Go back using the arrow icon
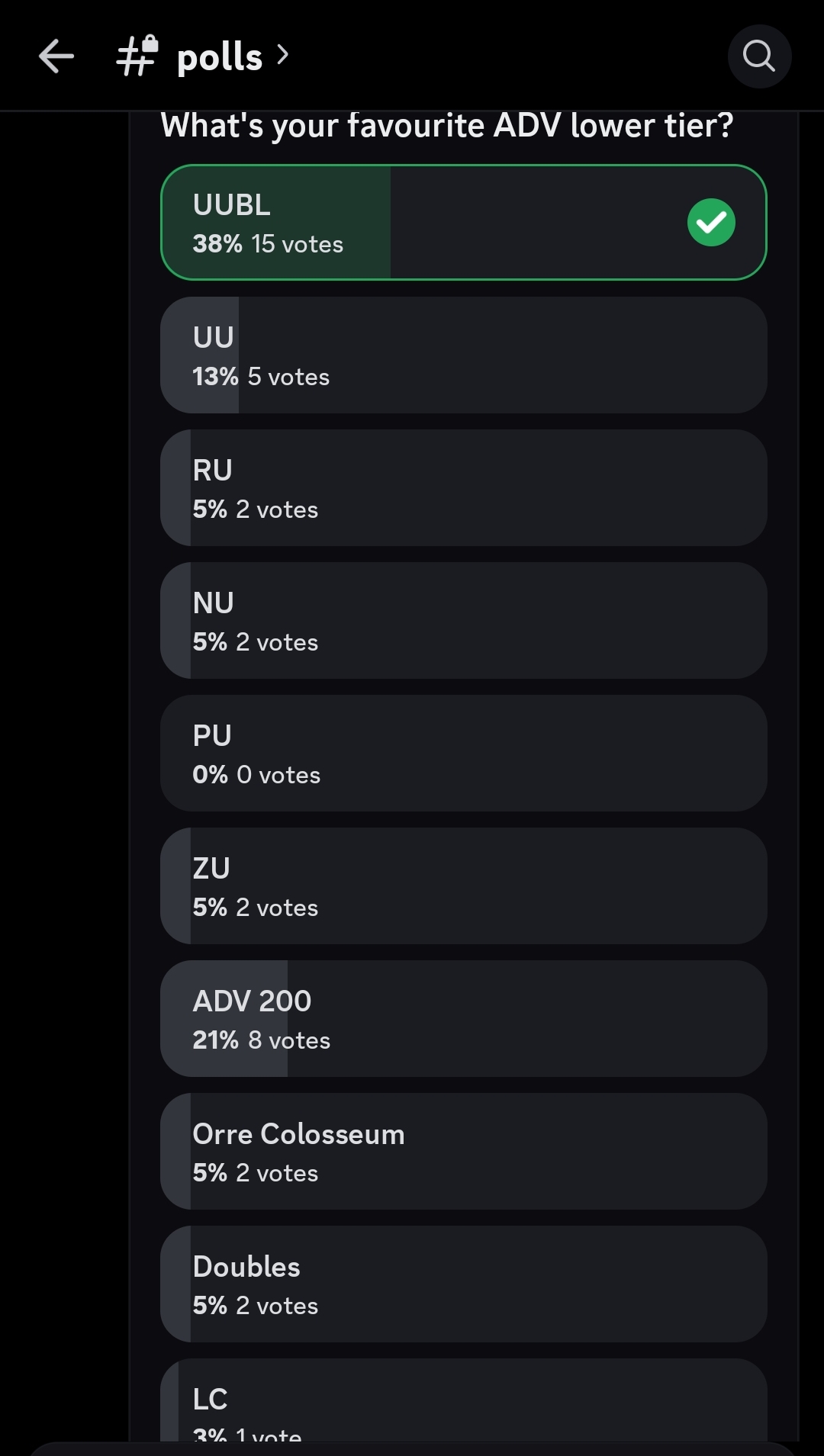This screenshot has width=824, height=1456. coord(56,56)
